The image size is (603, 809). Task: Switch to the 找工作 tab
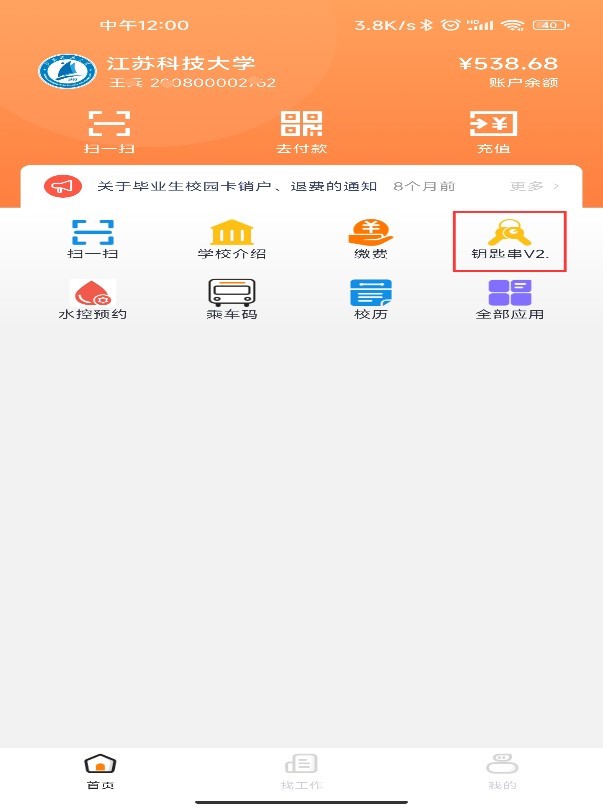(301, 772)
